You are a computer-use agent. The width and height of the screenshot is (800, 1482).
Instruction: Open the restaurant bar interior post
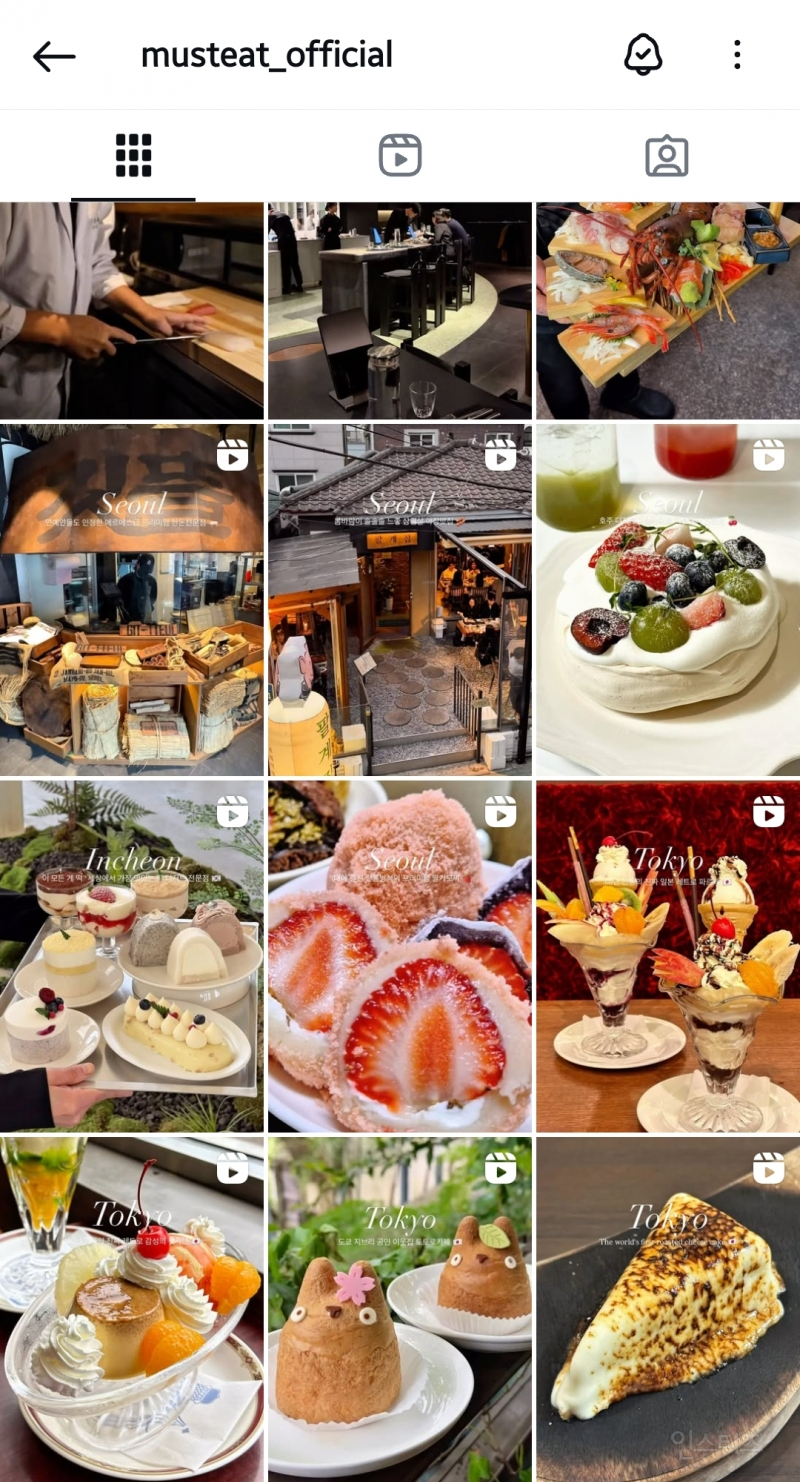tap(400, 311)
